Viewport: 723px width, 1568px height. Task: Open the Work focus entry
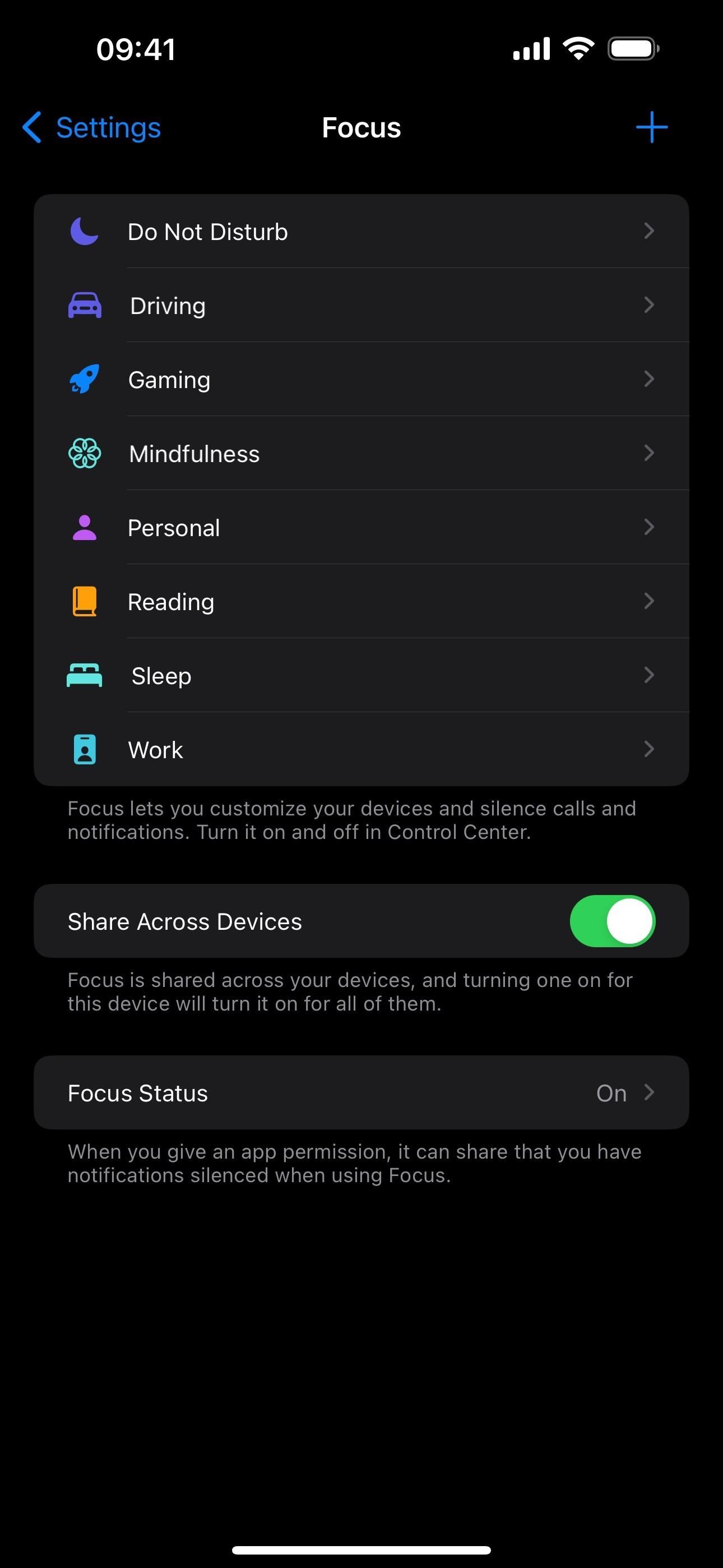pos(361,749)
